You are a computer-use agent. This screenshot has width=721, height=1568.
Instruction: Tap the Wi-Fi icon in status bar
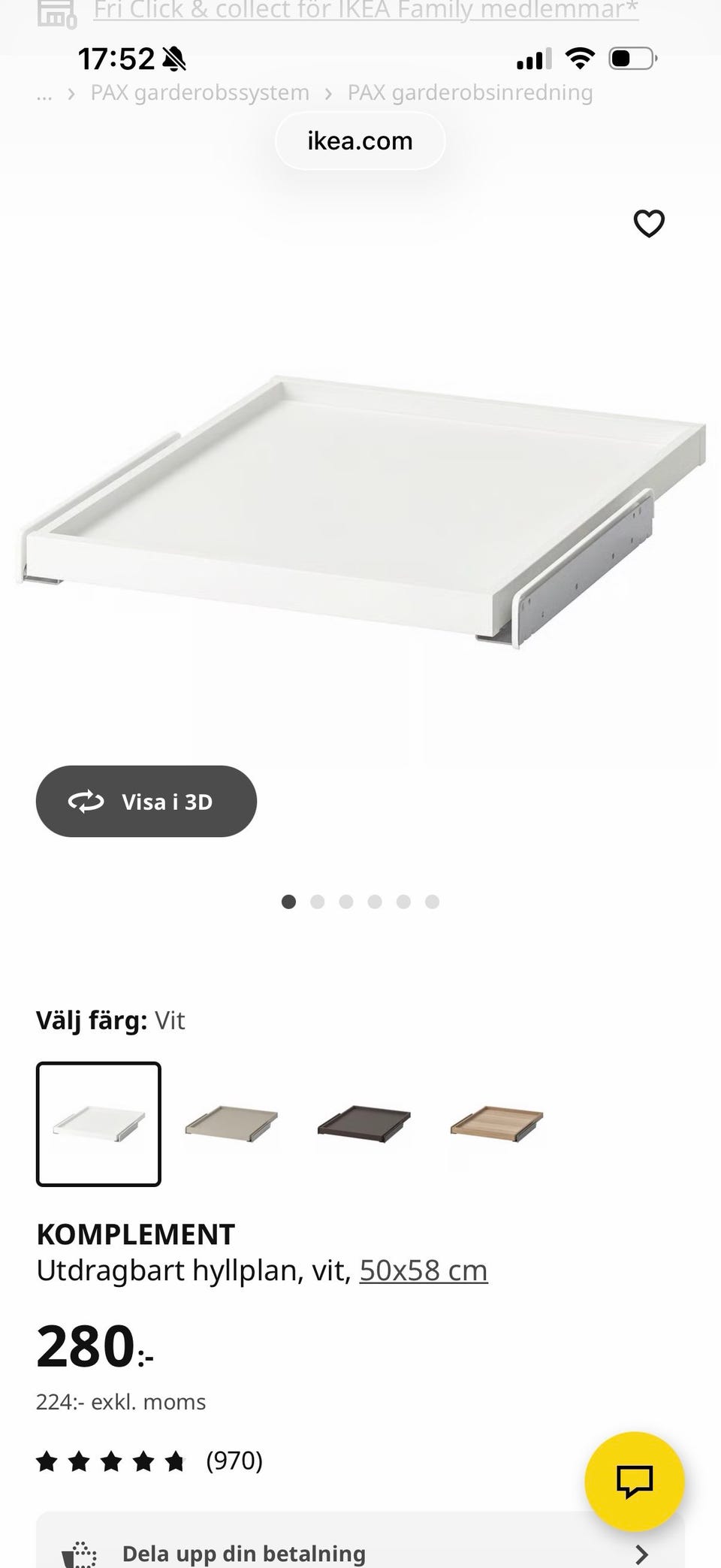point(579,56)
